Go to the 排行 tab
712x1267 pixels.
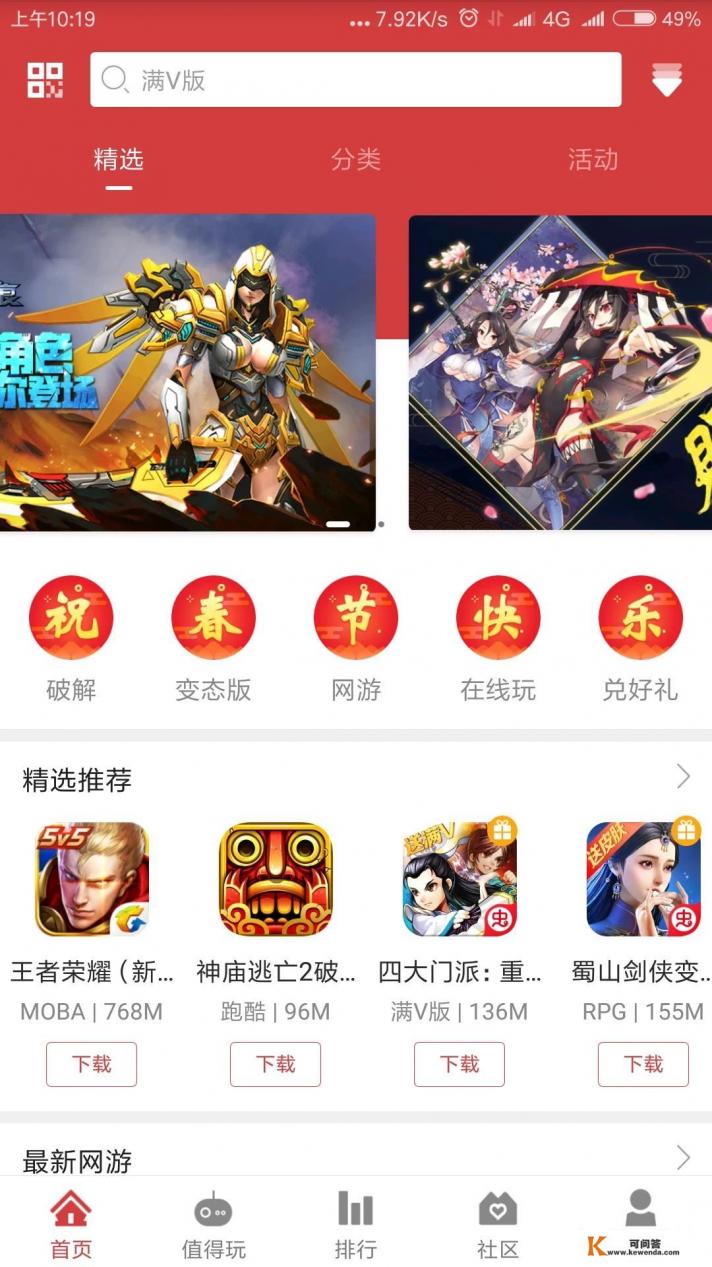[355, 1225]
